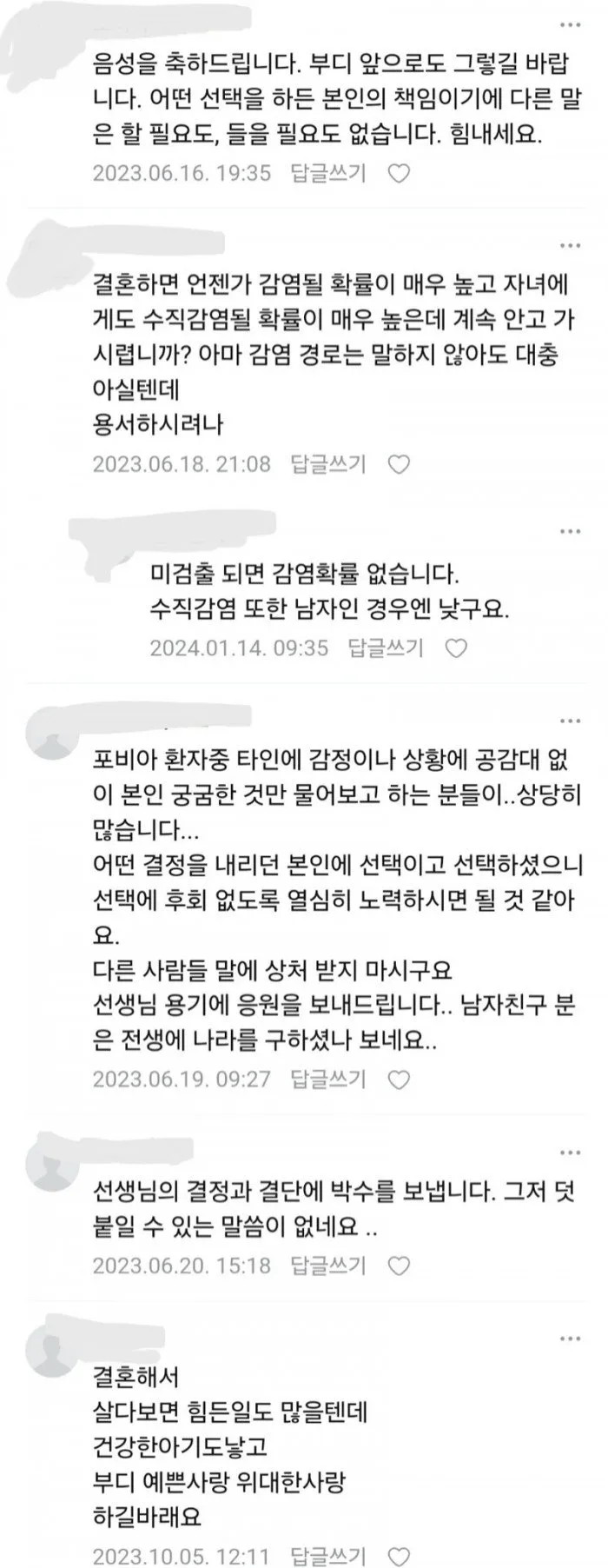Tap 답글쓰기 on the 2023.06.16 19:35 comment
This screenshot has width=608, height=1568.
tap(327, 173)
